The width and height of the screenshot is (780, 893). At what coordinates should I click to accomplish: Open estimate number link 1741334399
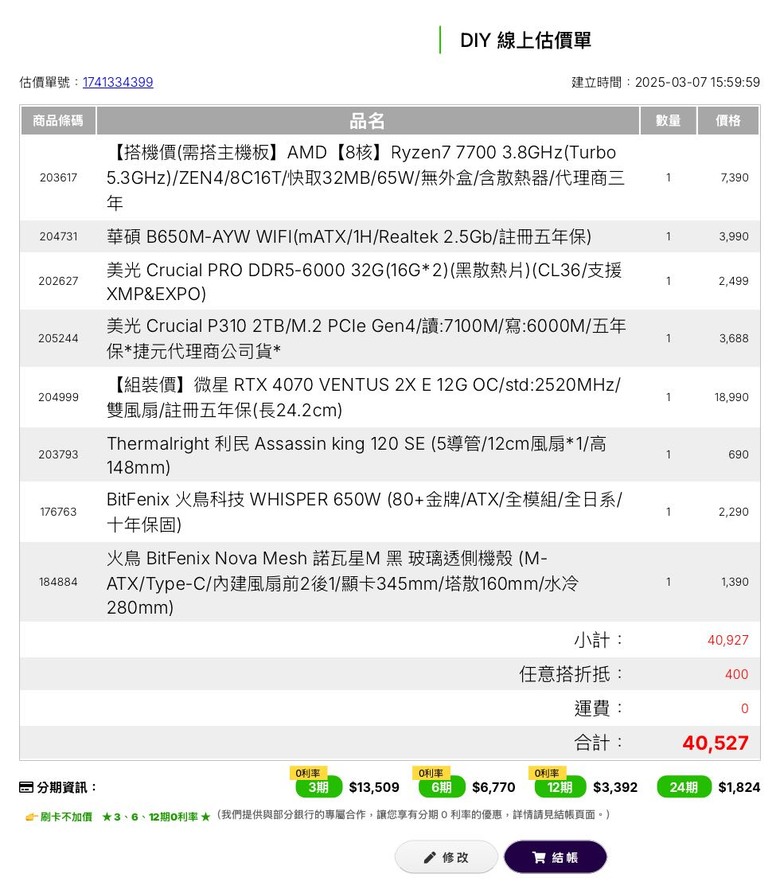pyautogui.click(x=118, y=82)
